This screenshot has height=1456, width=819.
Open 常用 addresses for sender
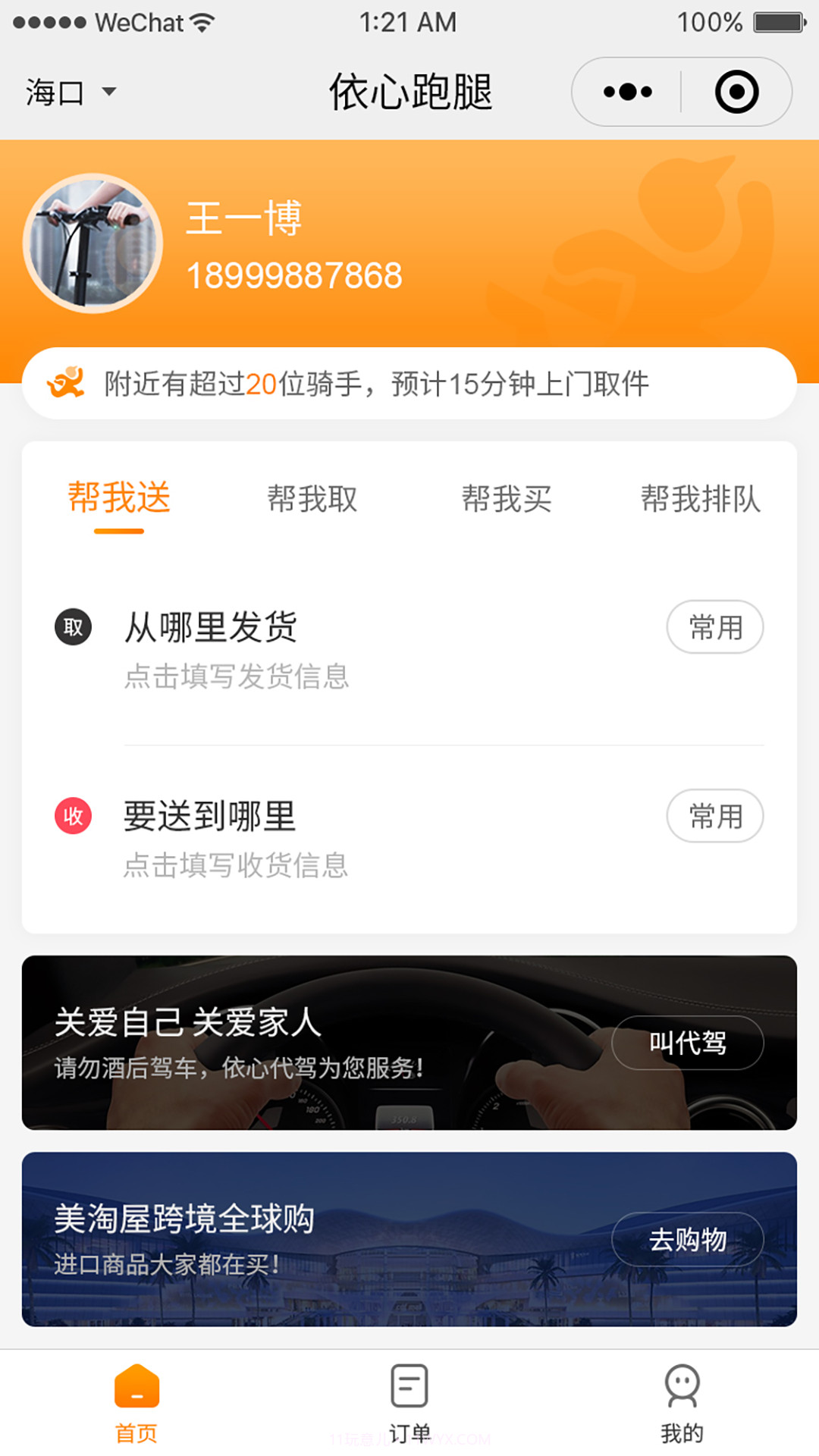point(714,626)
